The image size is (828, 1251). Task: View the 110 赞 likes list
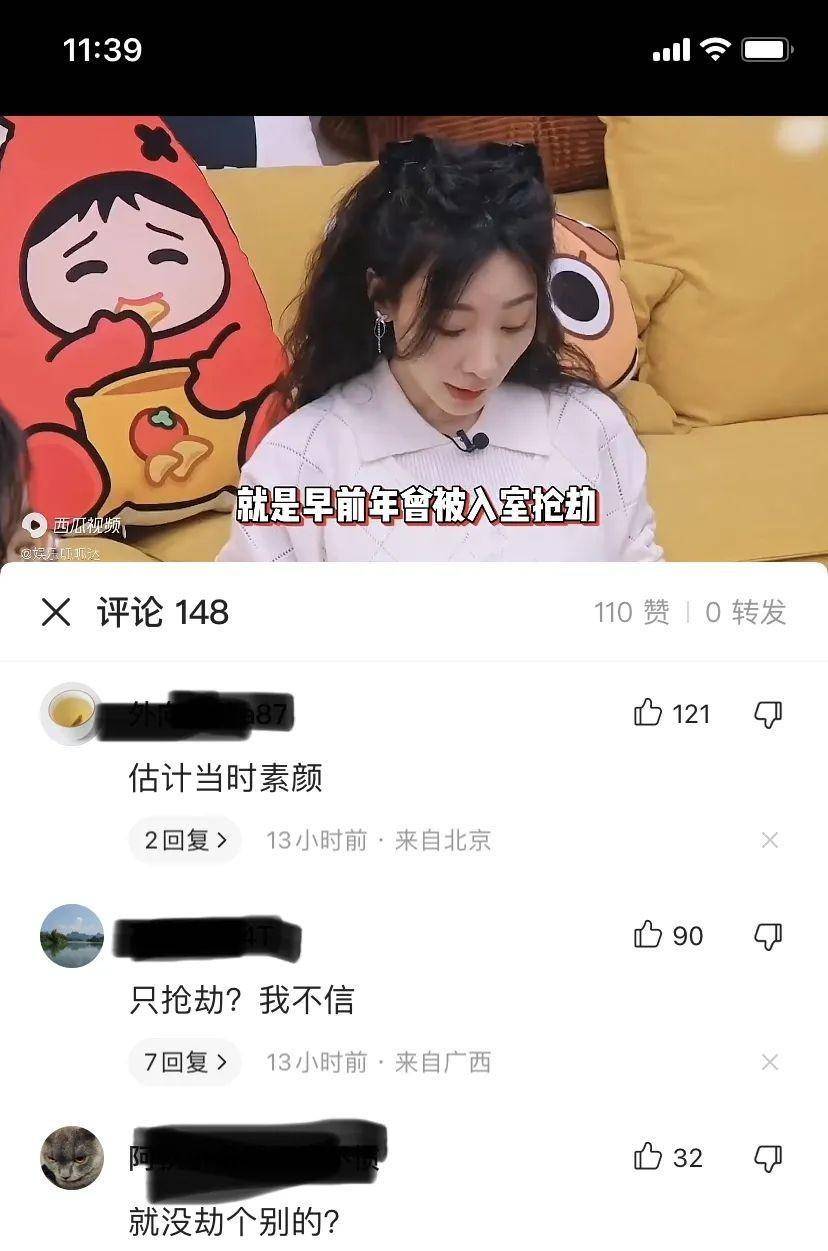[x=632, y=612]
